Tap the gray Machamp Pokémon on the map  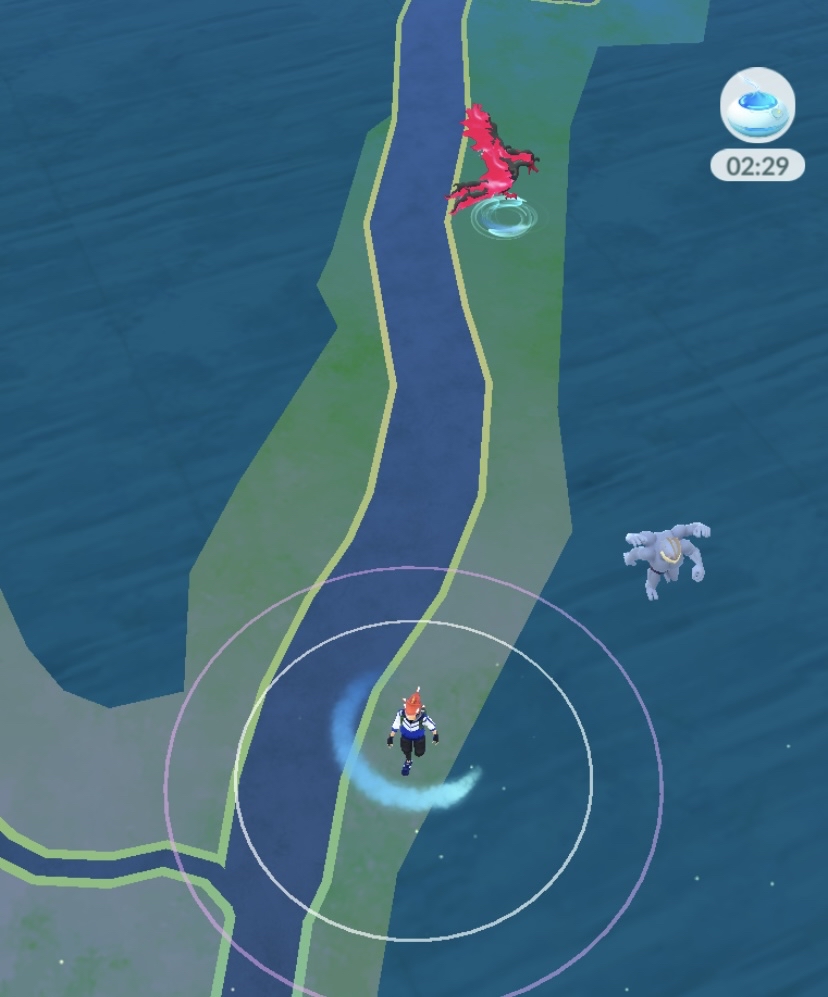(667, 558)
